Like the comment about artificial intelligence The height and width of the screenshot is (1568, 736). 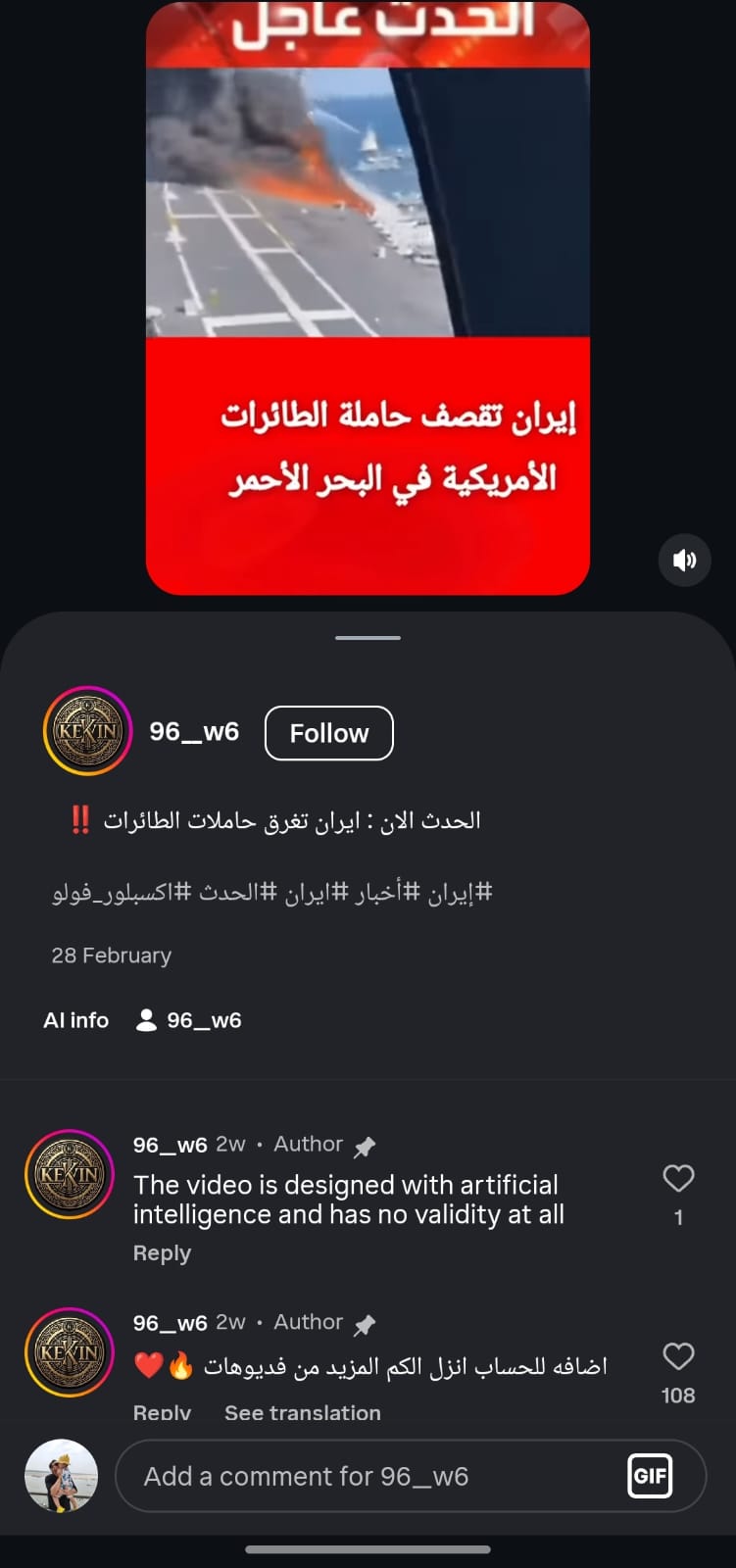point(678,1178)
